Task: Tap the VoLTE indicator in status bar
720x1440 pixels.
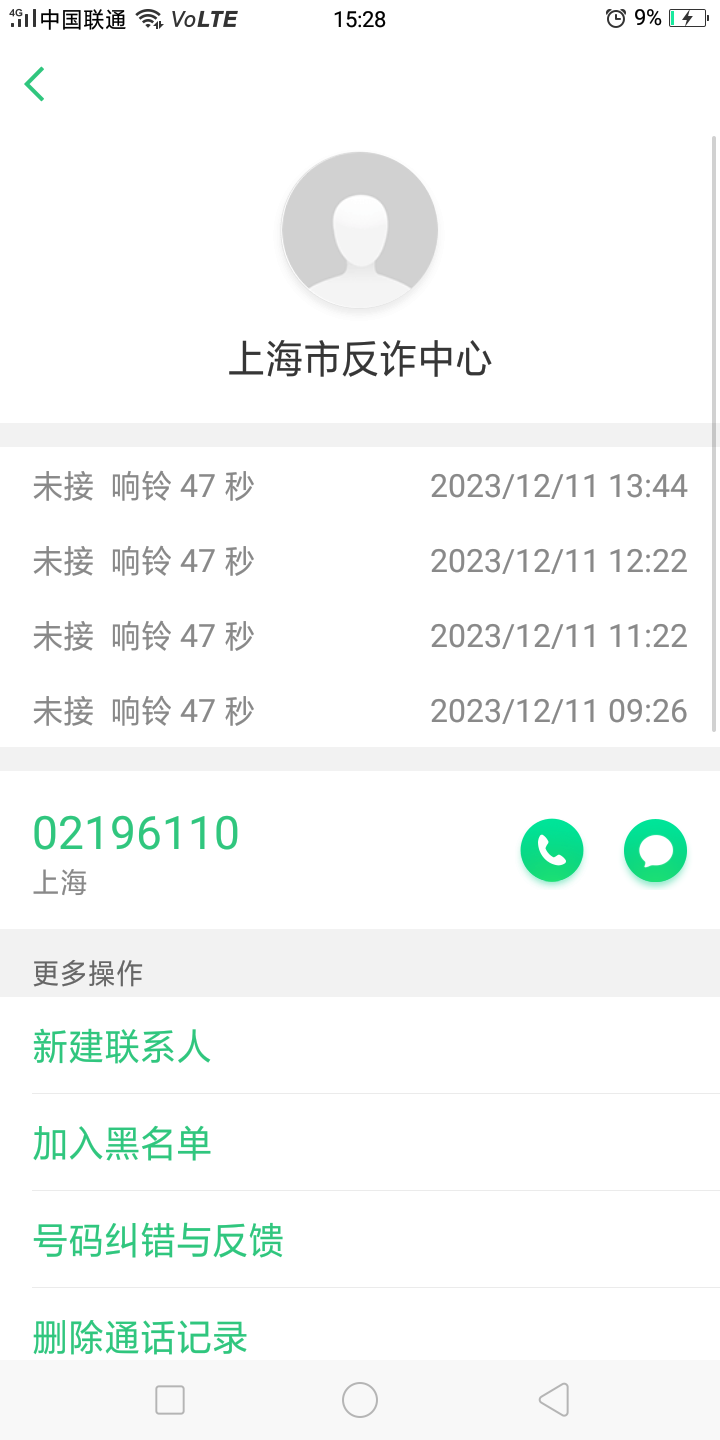Action: [x=202, y=18]
